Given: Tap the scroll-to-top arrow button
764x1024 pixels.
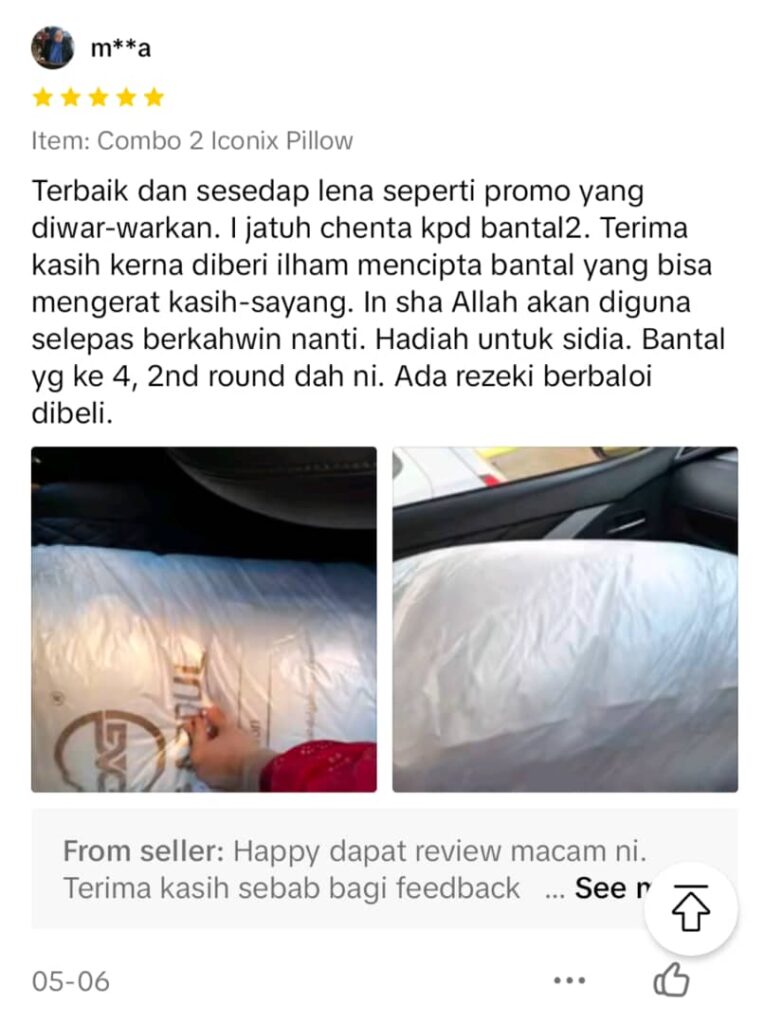Looking at the screenshot, I should [x=690, y=909].
